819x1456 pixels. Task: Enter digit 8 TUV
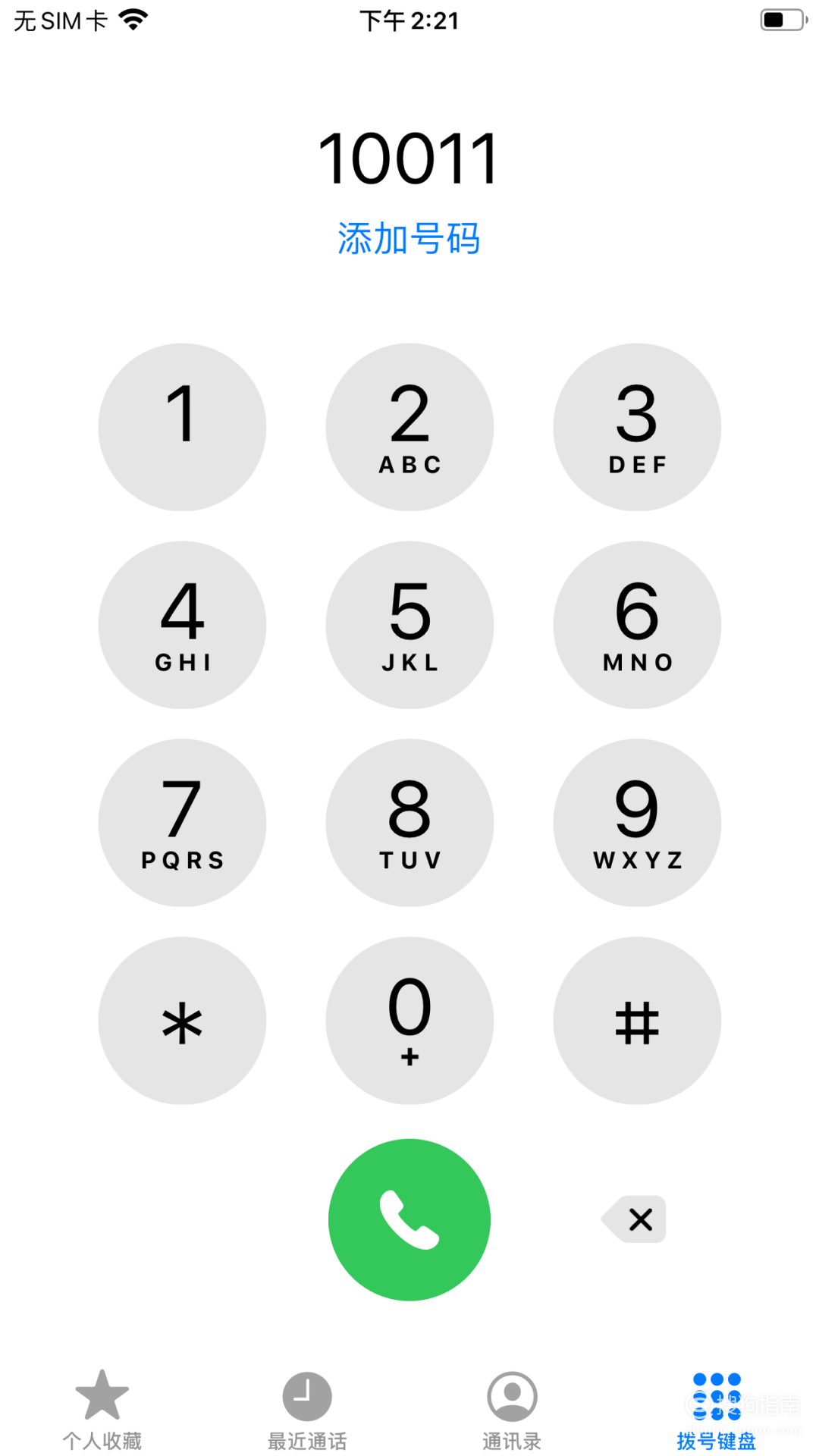click(x=409, y=823)
